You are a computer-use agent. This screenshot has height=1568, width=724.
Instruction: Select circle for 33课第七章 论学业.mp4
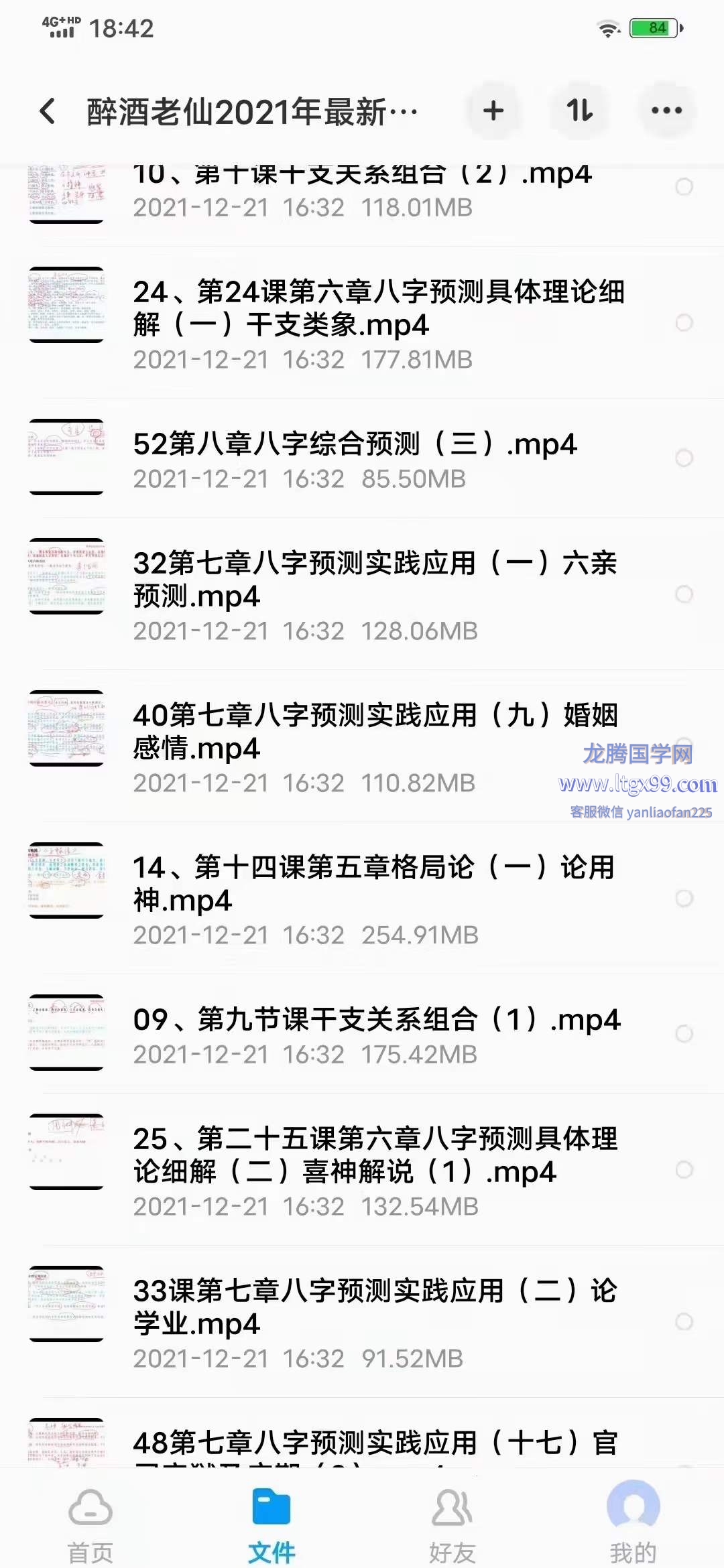684,1321
